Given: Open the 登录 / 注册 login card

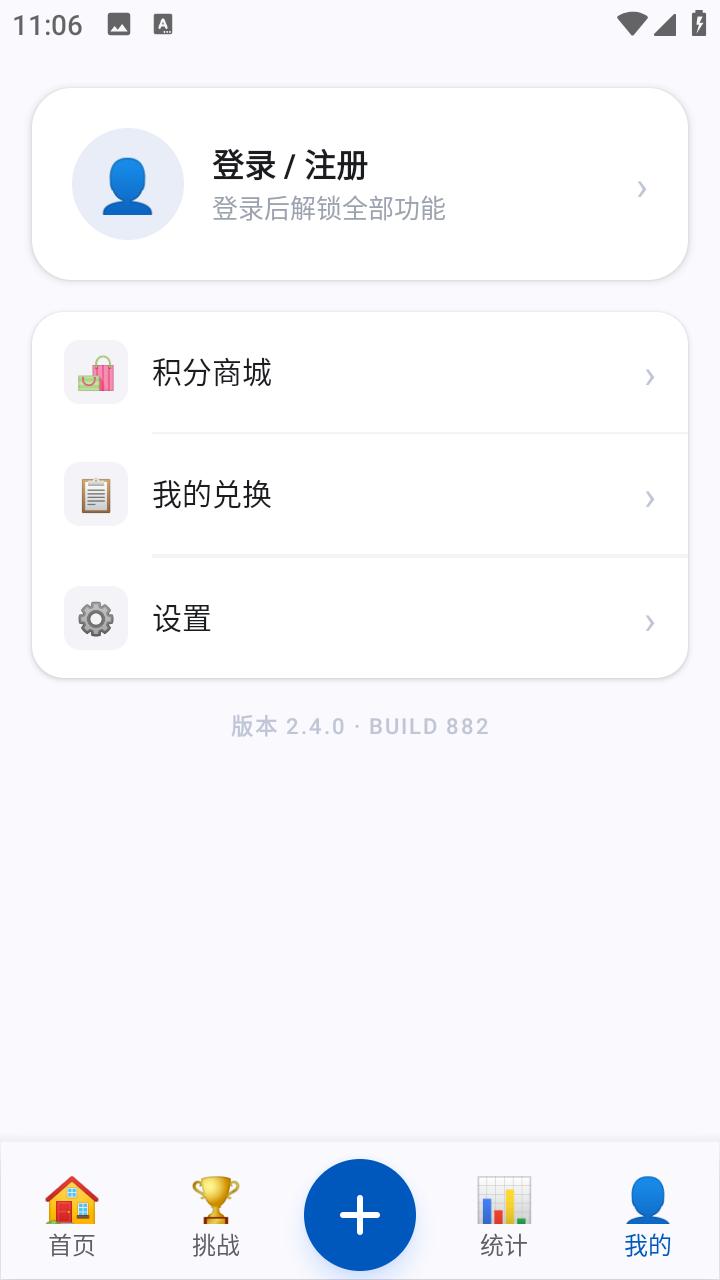Looking at the screenshot, I should point(360,184).
